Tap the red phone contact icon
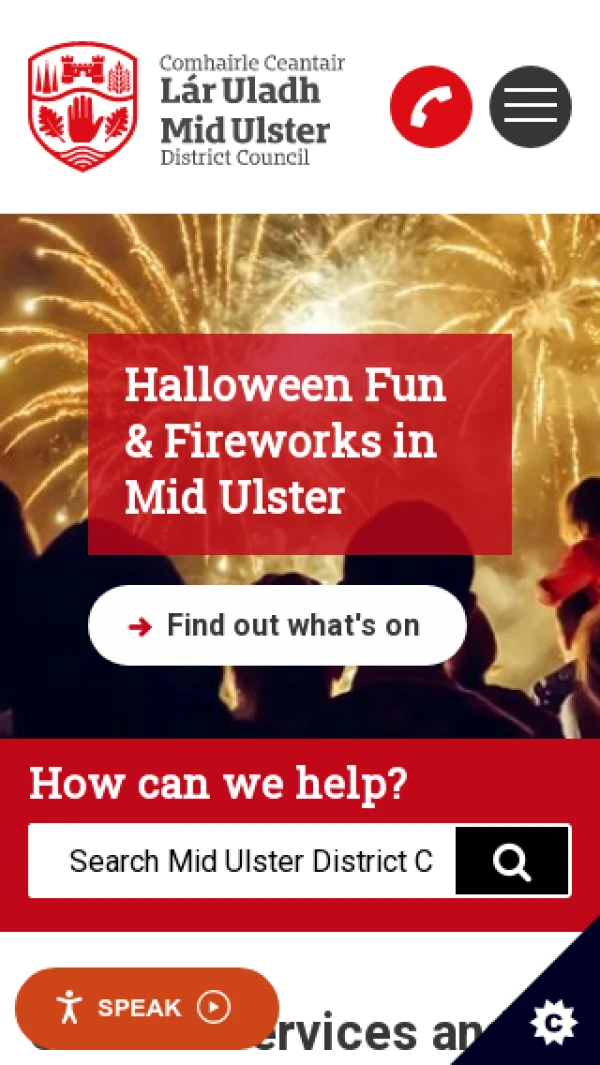 click(430, 107)
